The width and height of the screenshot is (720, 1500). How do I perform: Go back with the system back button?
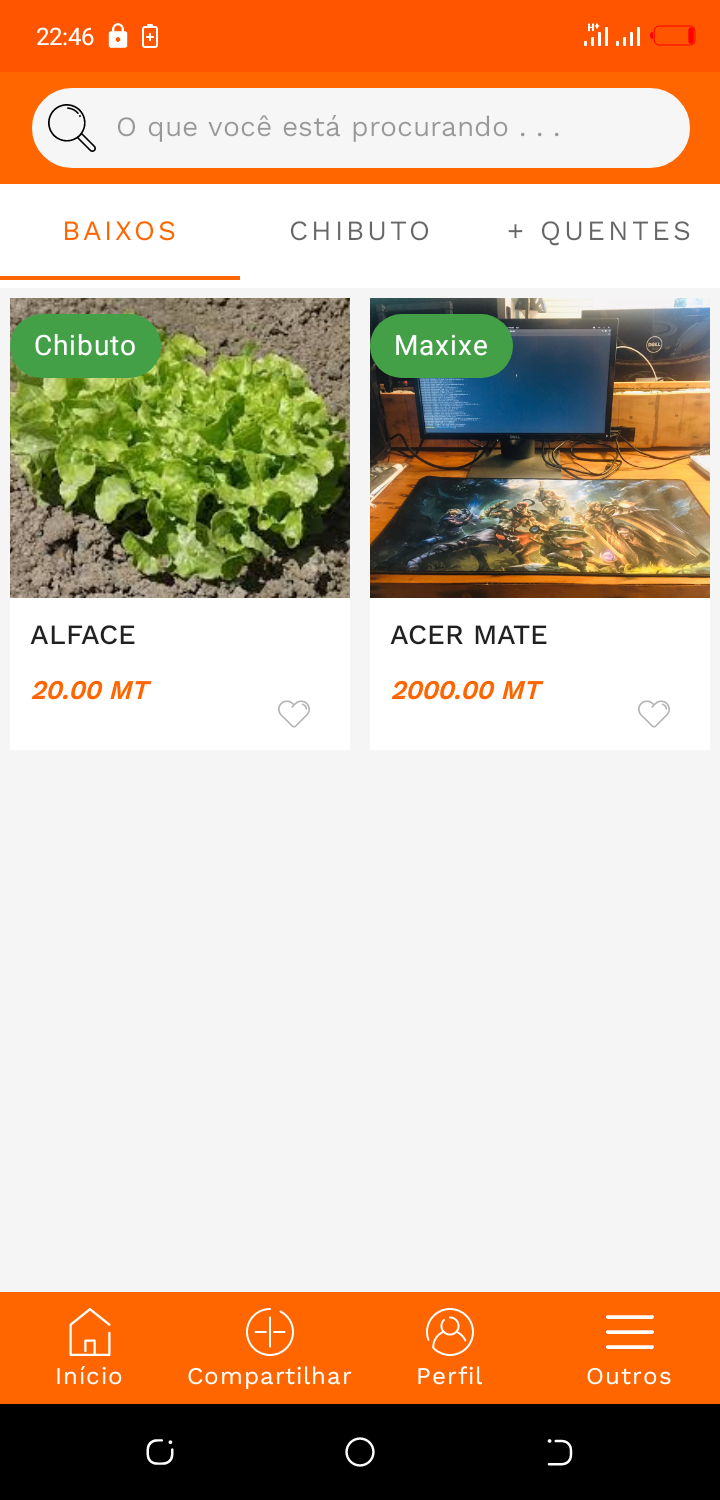tap(560, 1452)
